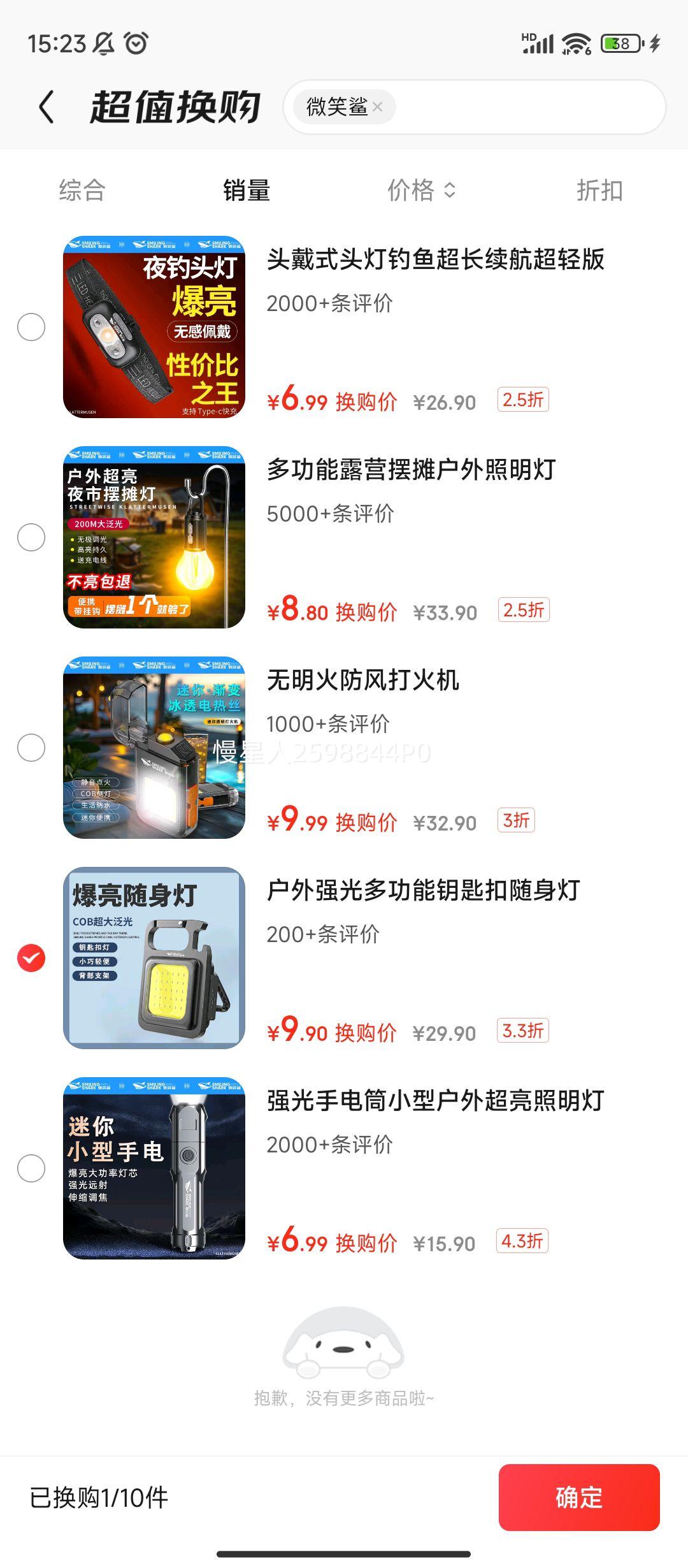Open the 迷你小型手电 product image
This screenshot has width=688, height=1568.
[154, 1168]
